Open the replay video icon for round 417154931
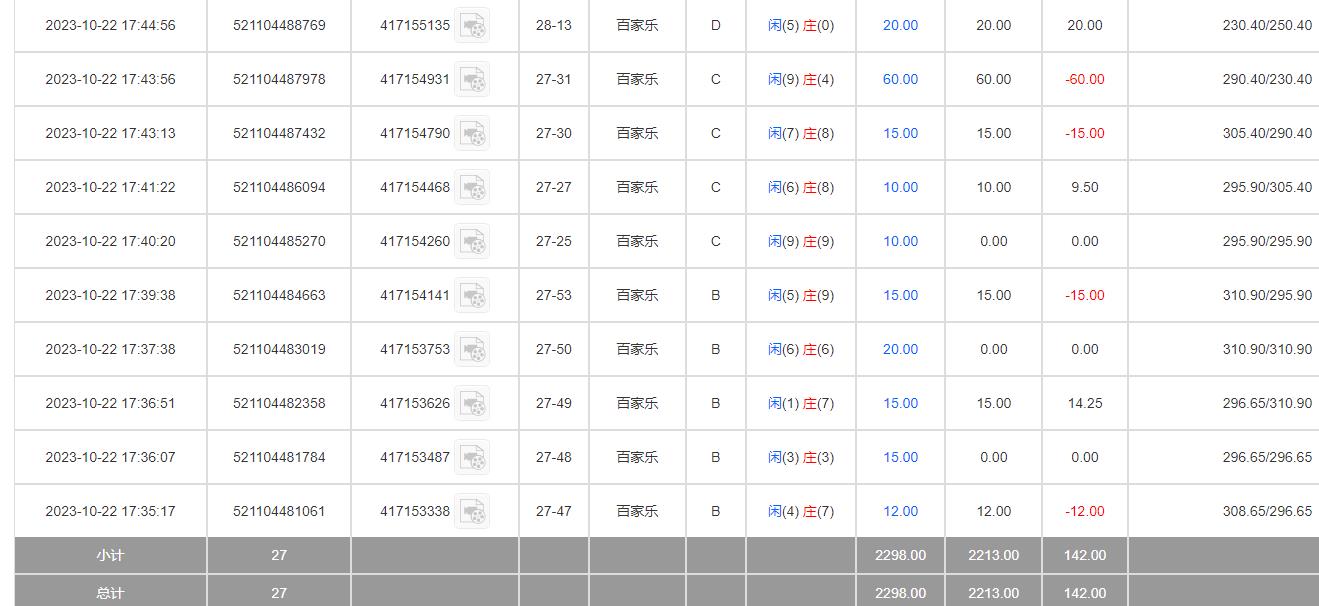1319x606 pixels. [x=472, y=79]
